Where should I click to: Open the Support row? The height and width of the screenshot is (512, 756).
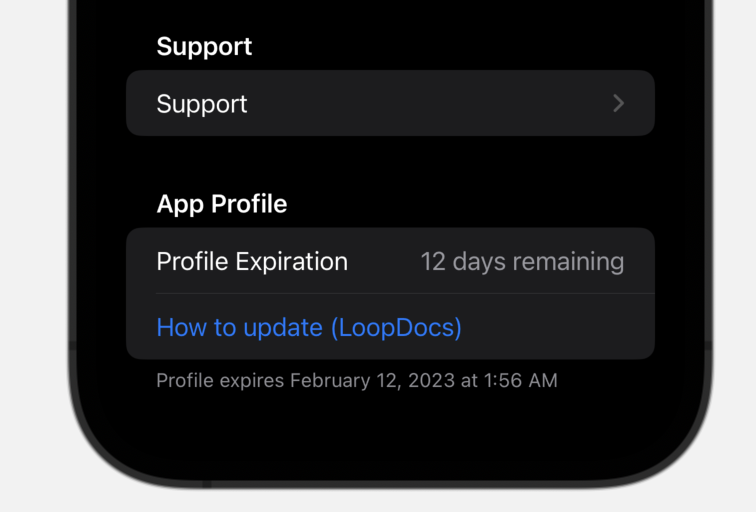coord(390,103)
